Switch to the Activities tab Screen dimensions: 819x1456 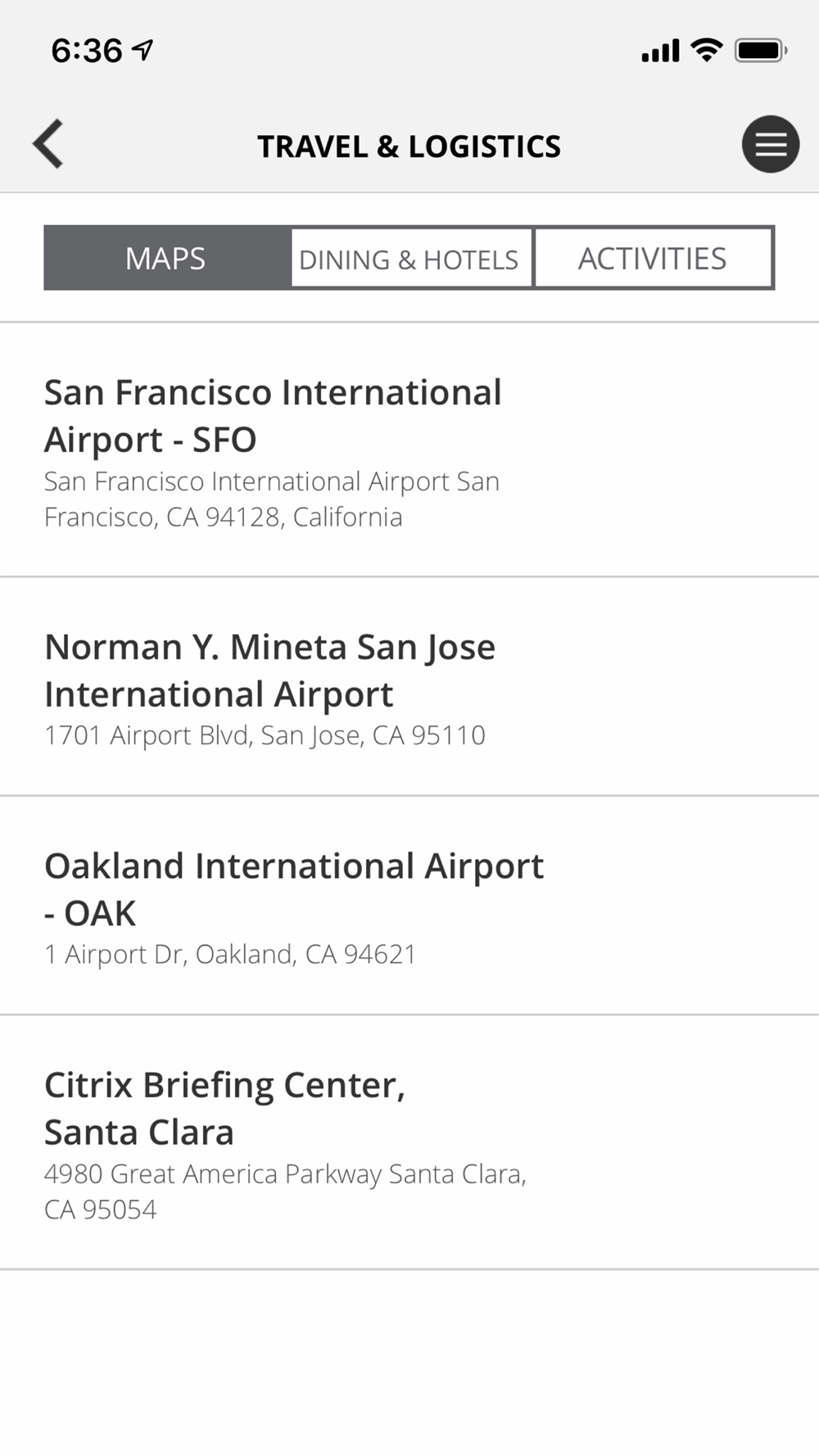654,258
